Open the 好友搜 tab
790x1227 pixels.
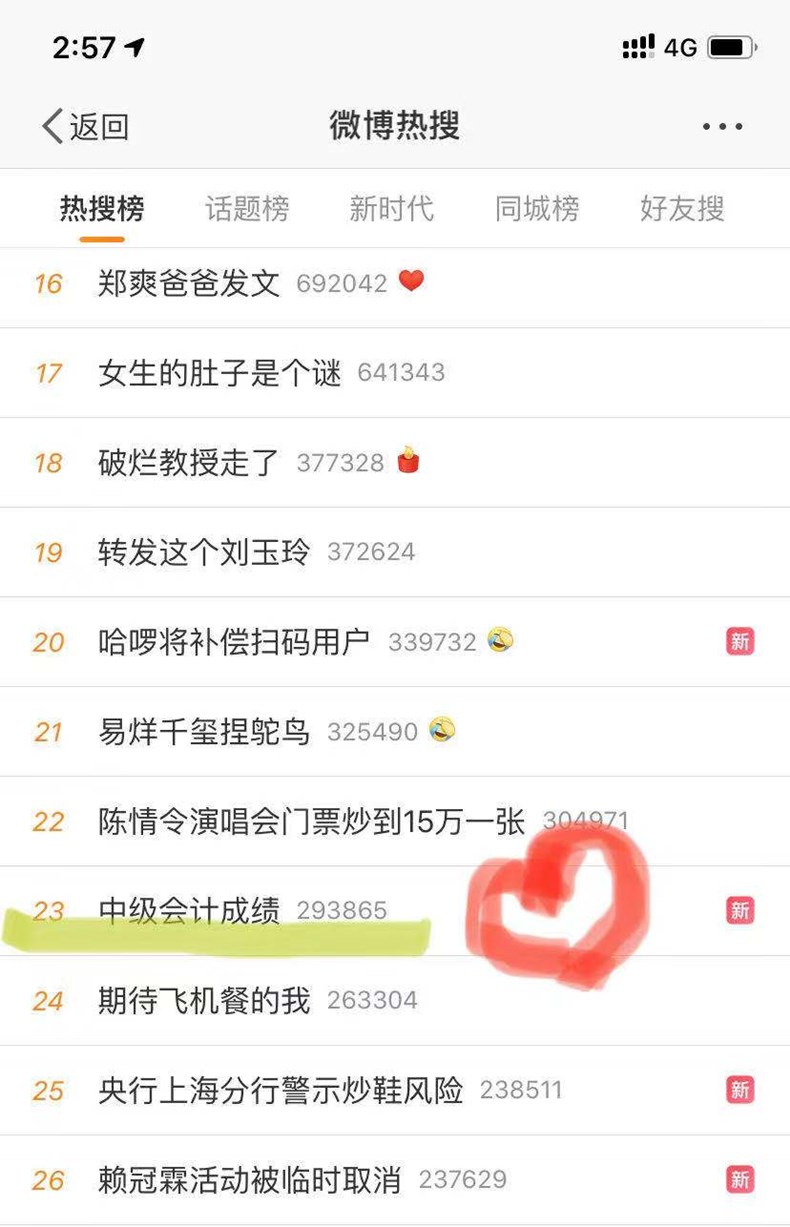[682, 209]
